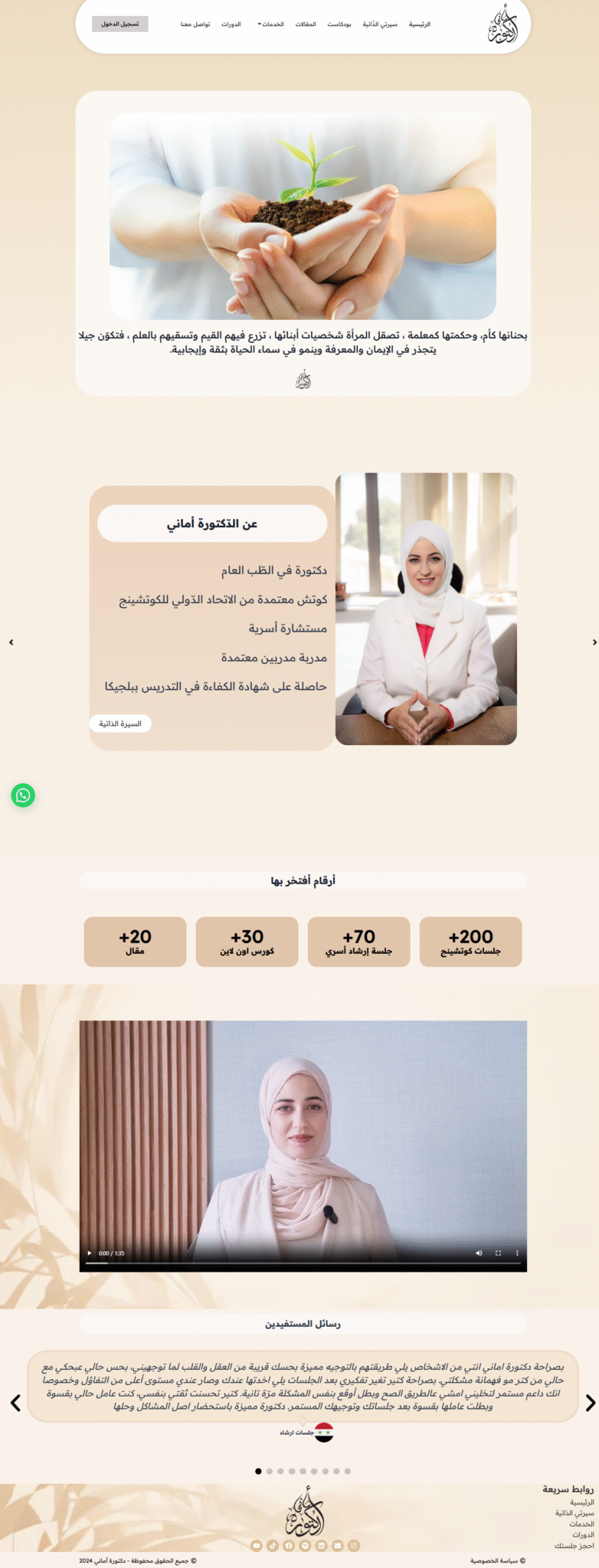Open الدورات in the top menu
Viewport: 599px width, 1568px height.
tap(231, 24)
